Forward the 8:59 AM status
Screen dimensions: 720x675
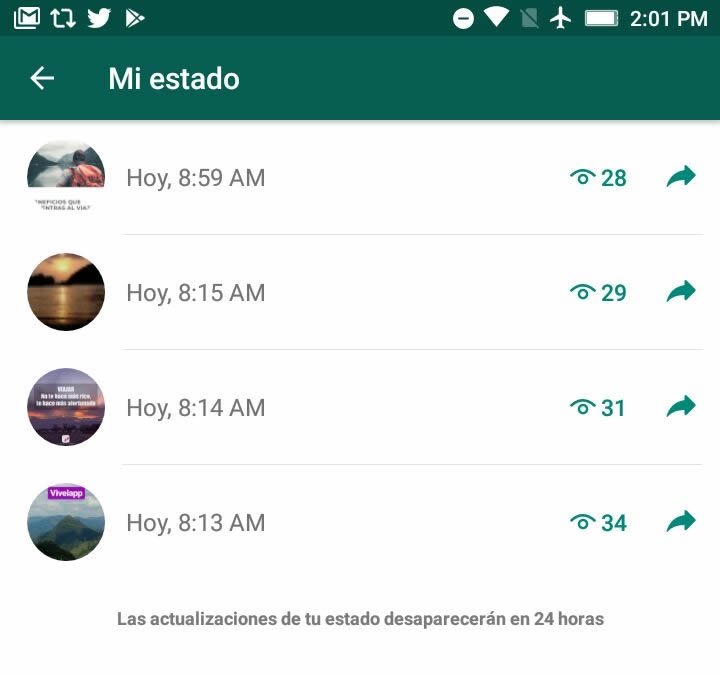[681, 177]
